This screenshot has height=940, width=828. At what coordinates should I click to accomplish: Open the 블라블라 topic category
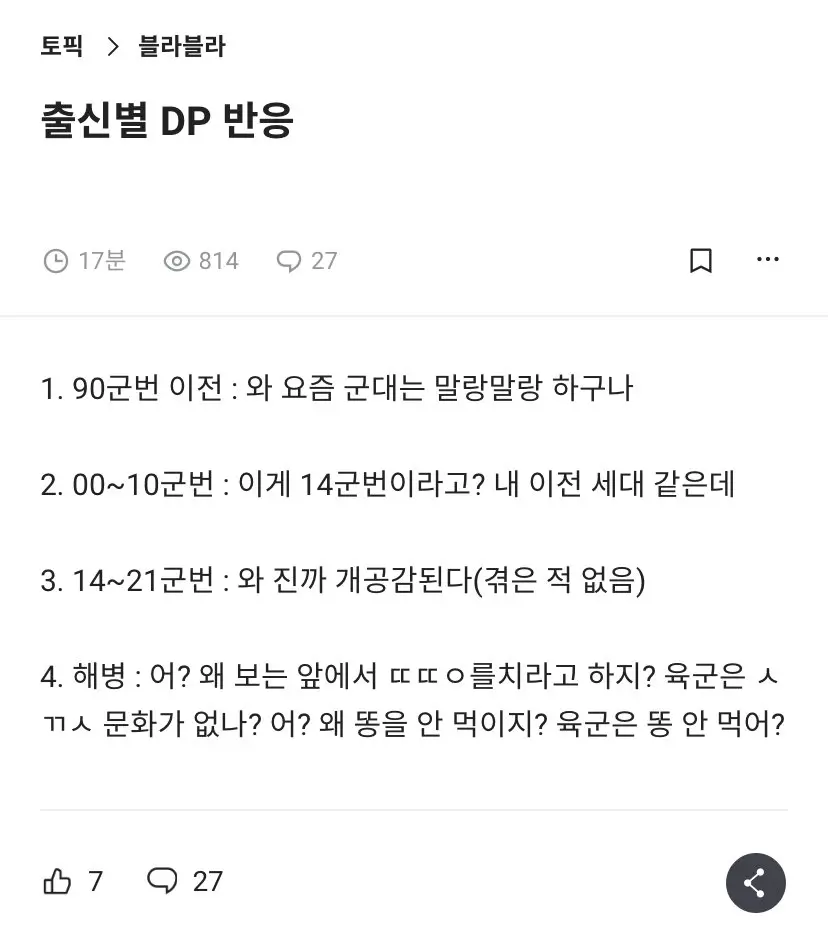click(182, 46)
